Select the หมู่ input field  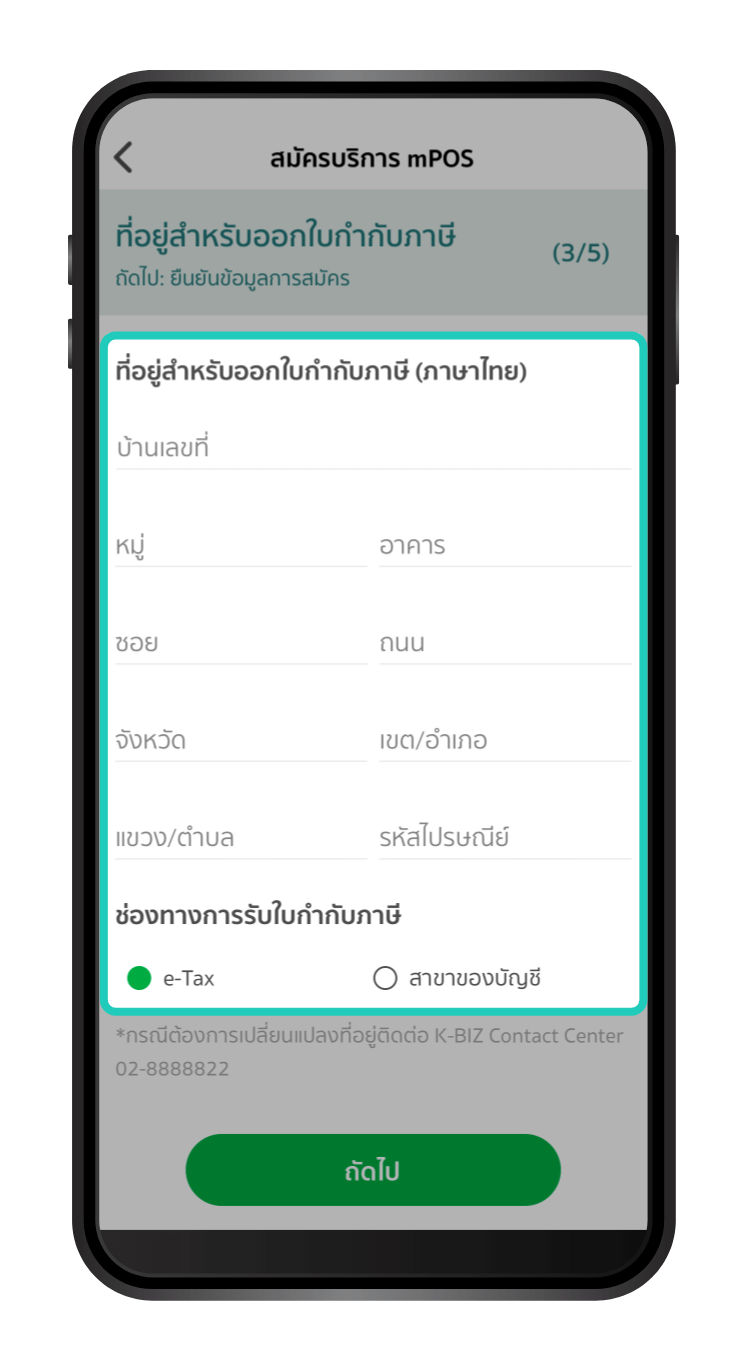tap(241, 546)
